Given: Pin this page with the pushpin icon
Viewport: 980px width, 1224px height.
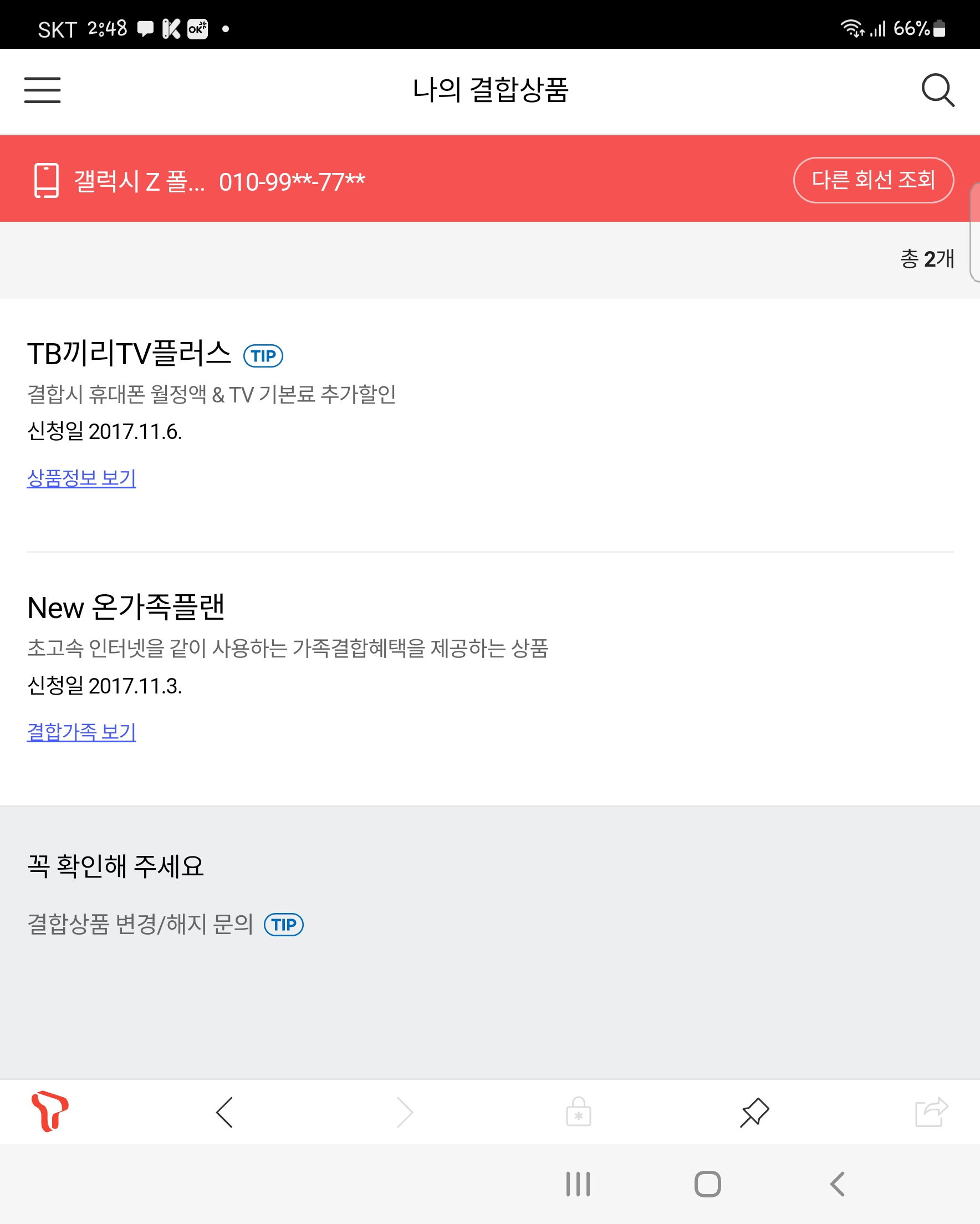Looking at the screenshot, I should click(x=754, y=1112).
